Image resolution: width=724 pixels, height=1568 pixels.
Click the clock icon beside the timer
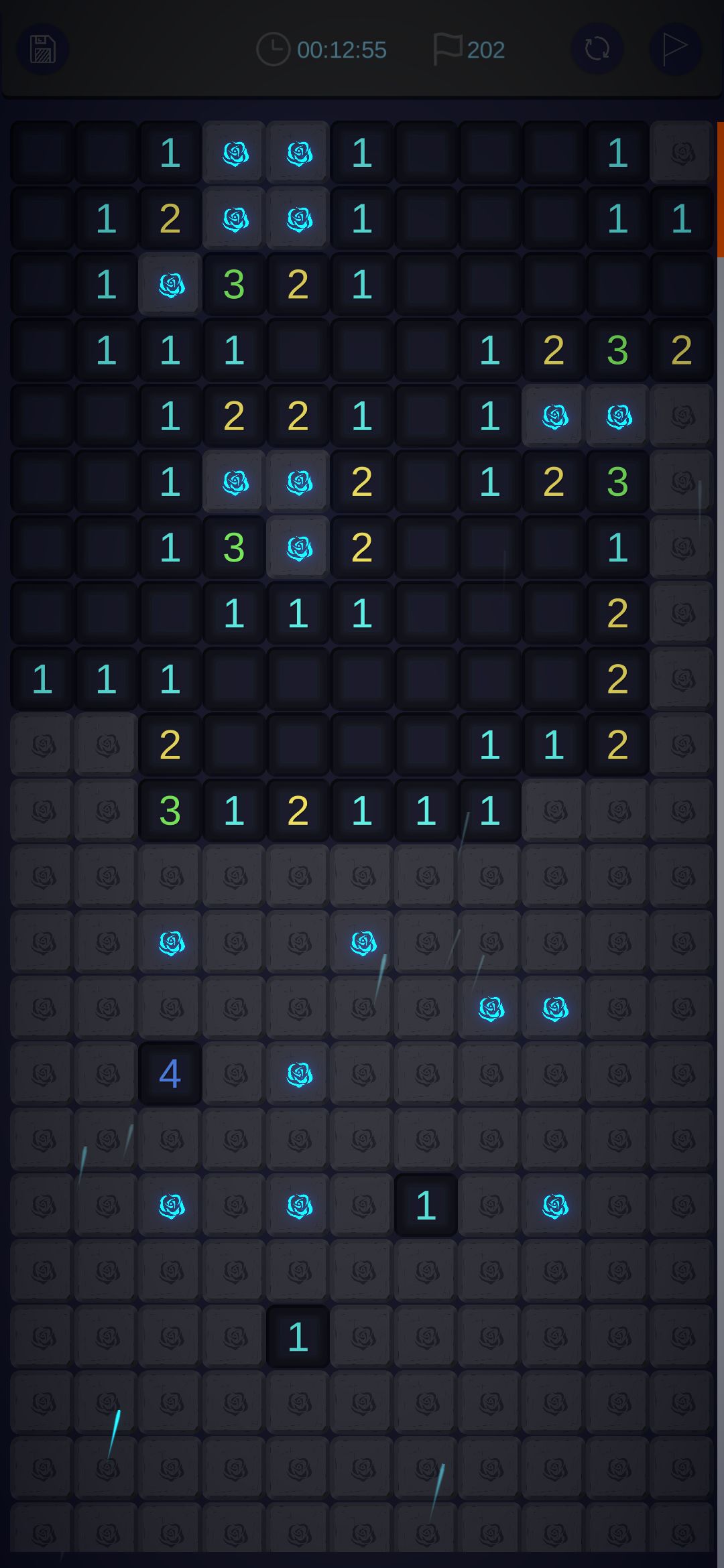[275, 48]
